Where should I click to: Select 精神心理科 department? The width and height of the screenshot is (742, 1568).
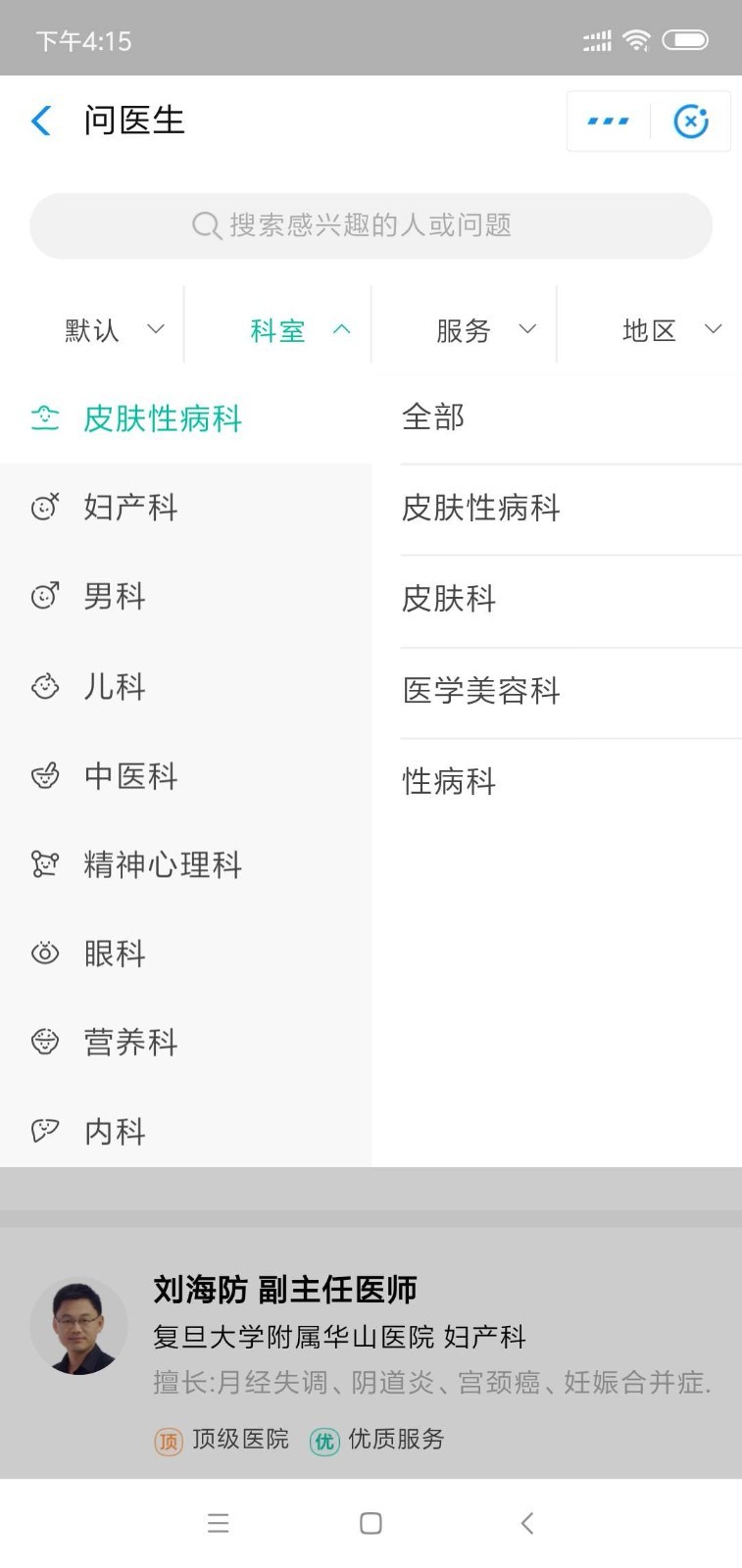tap(162, 864)
